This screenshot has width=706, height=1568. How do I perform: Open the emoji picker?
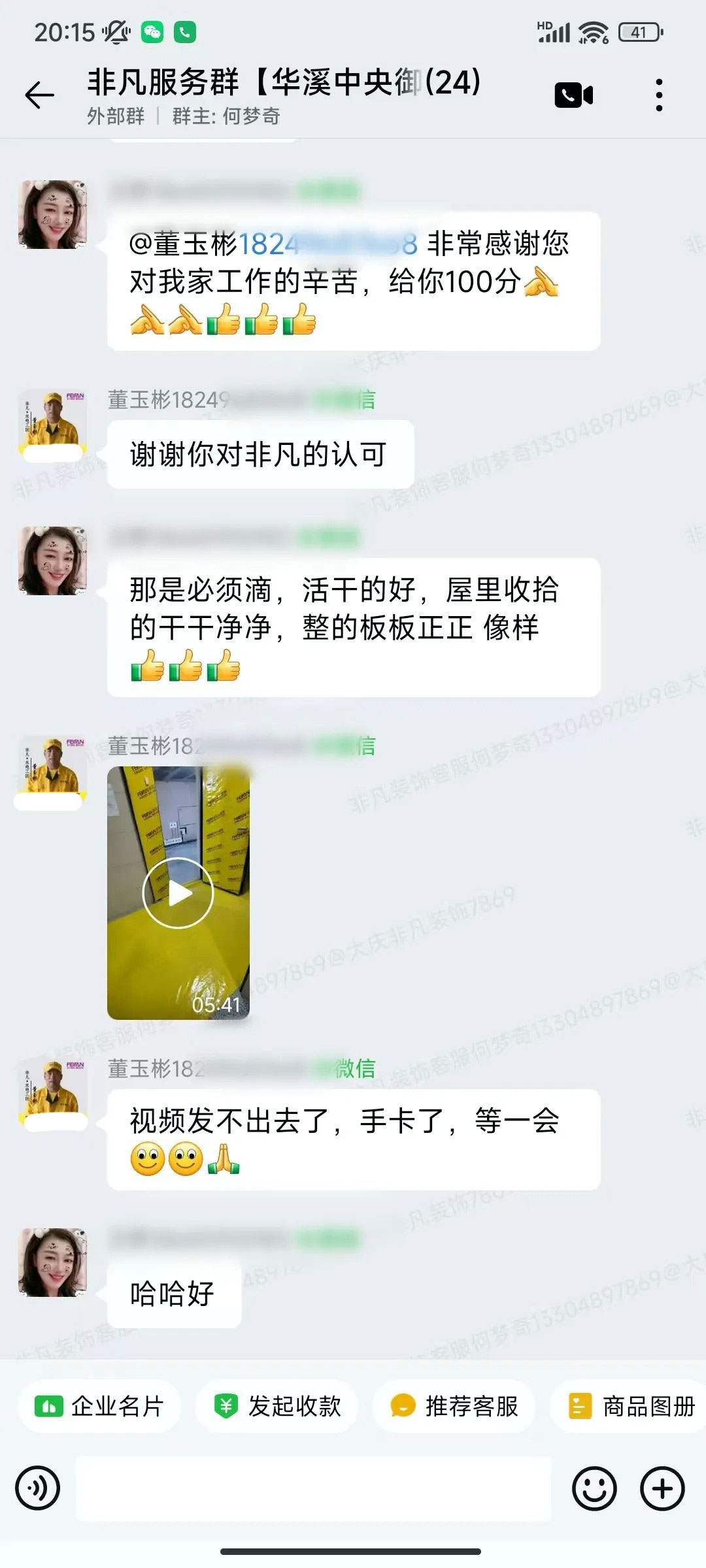(594, 1489)
